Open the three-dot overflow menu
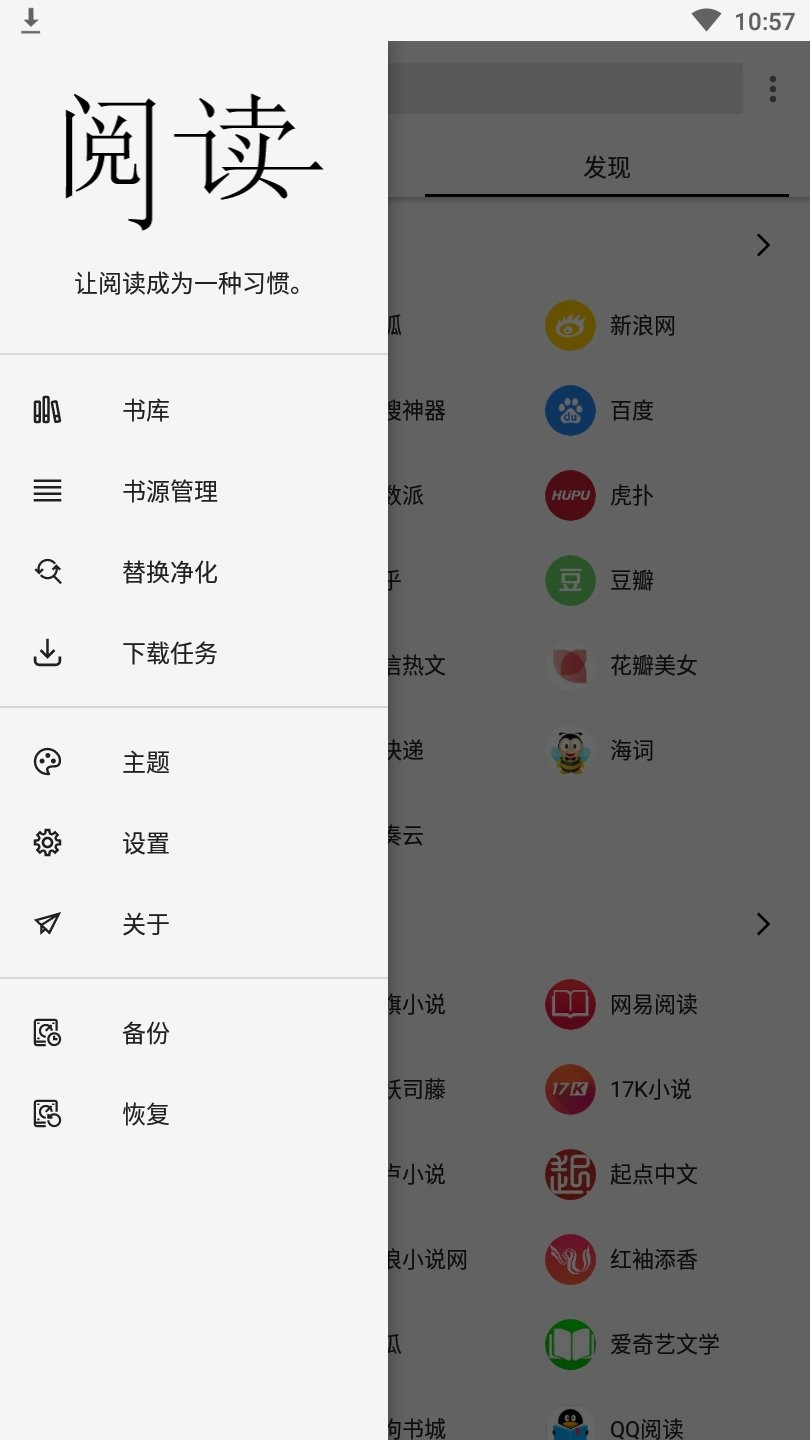The height and width of the screenshot is (1440, 810). click(772, 88)
